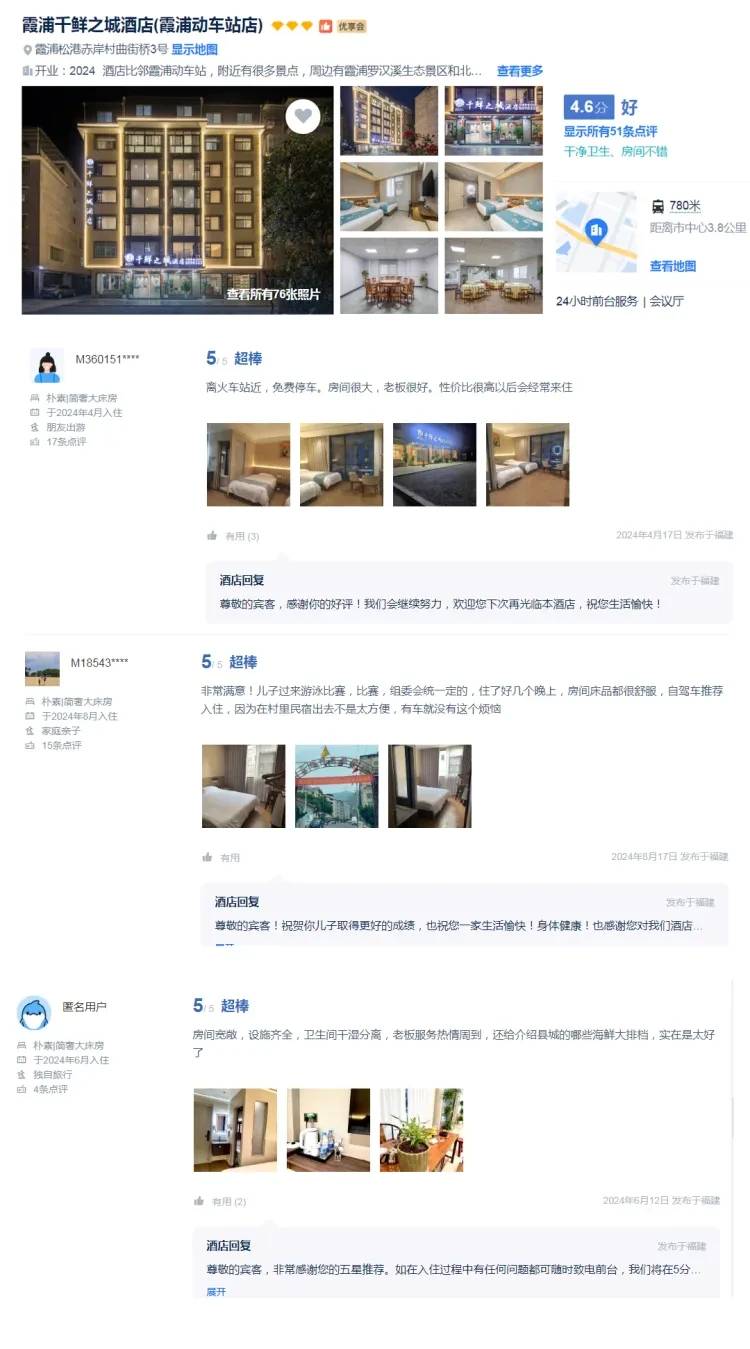Open first photo in M360151's review
Image resolution: width=750 pixels, height=1349 pixels.
(248, 464)
